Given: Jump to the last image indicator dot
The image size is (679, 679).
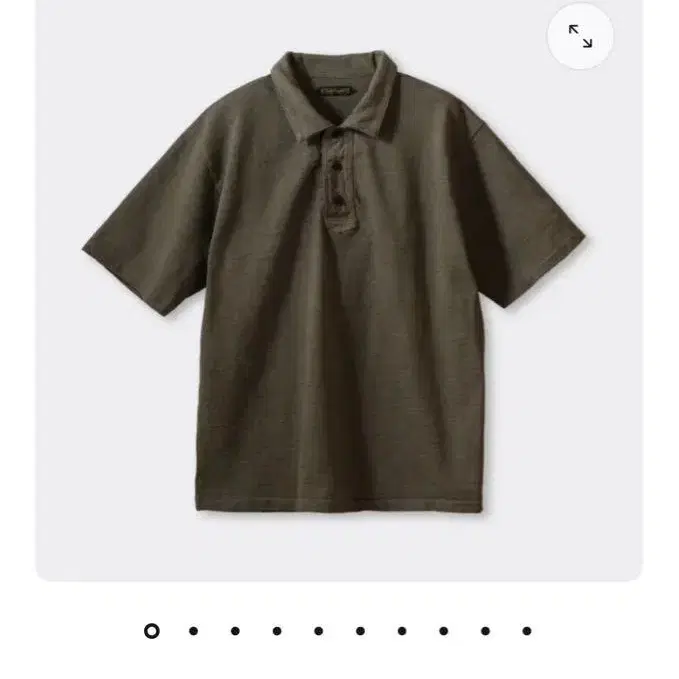Looking at the screenshot, I should 526,631.
